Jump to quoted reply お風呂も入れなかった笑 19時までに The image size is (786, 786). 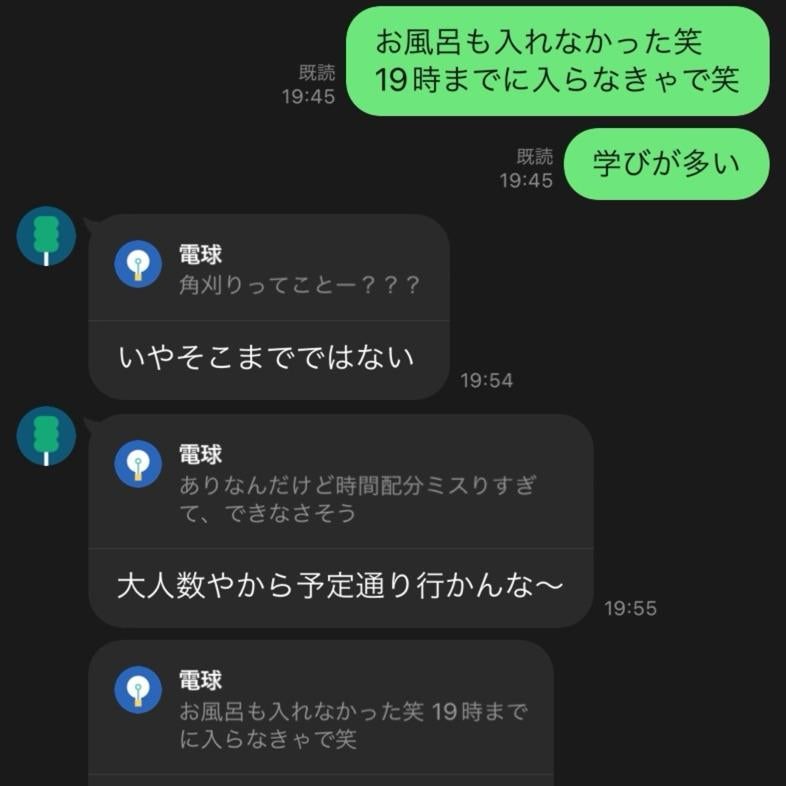point(320,710)
